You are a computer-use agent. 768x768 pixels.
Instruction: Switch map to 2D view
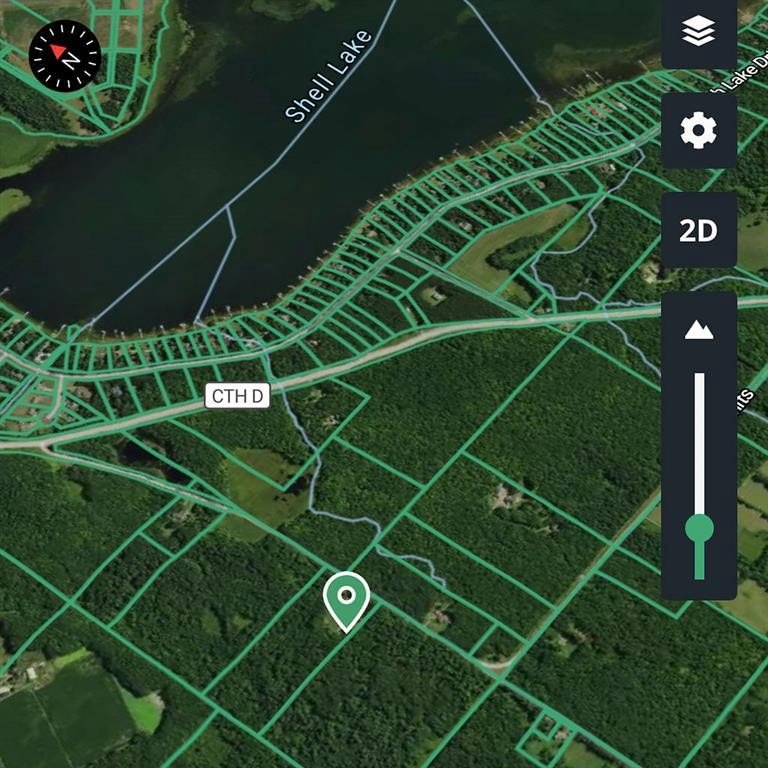click(699, 231)
